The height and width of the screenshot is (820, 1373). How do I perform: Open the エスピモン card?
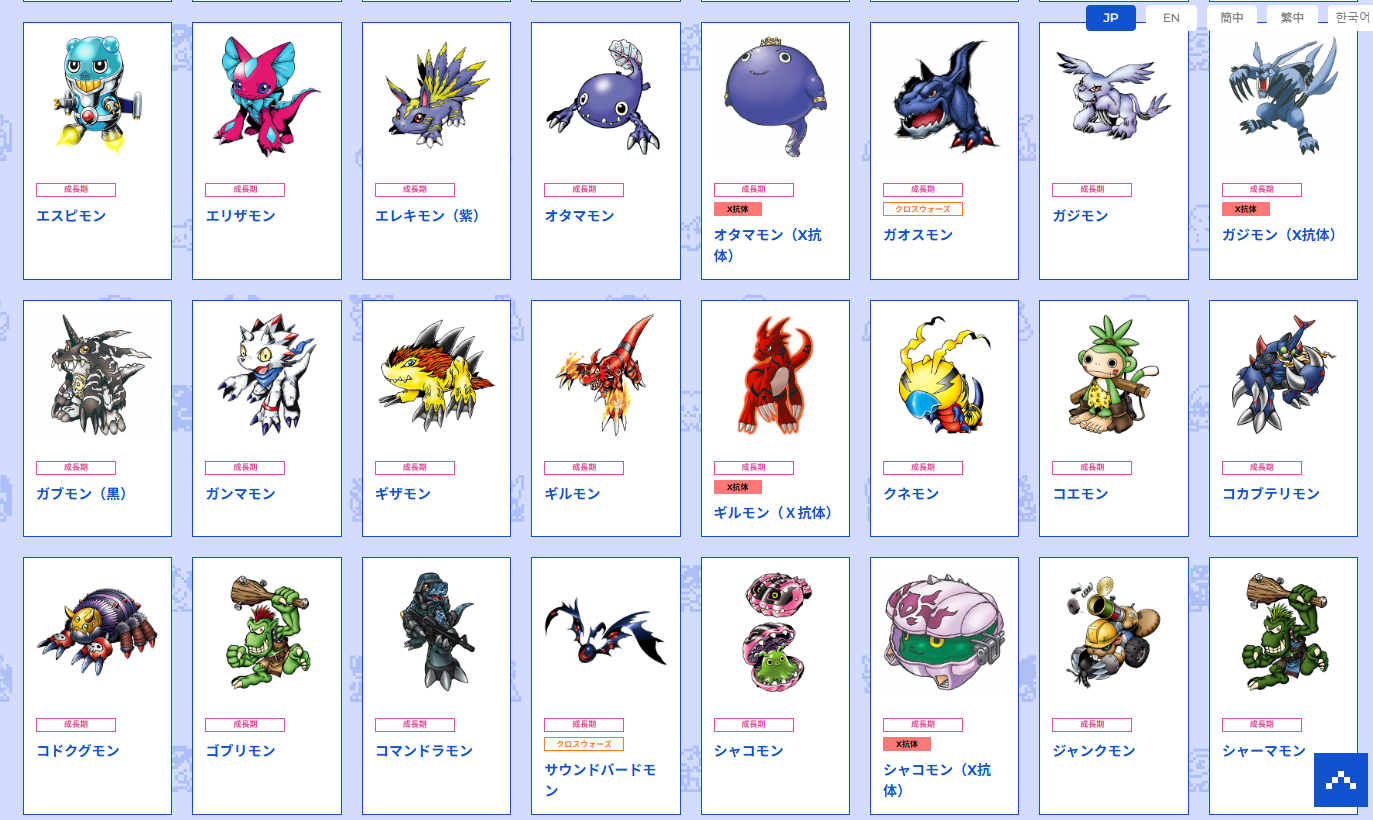97,150
